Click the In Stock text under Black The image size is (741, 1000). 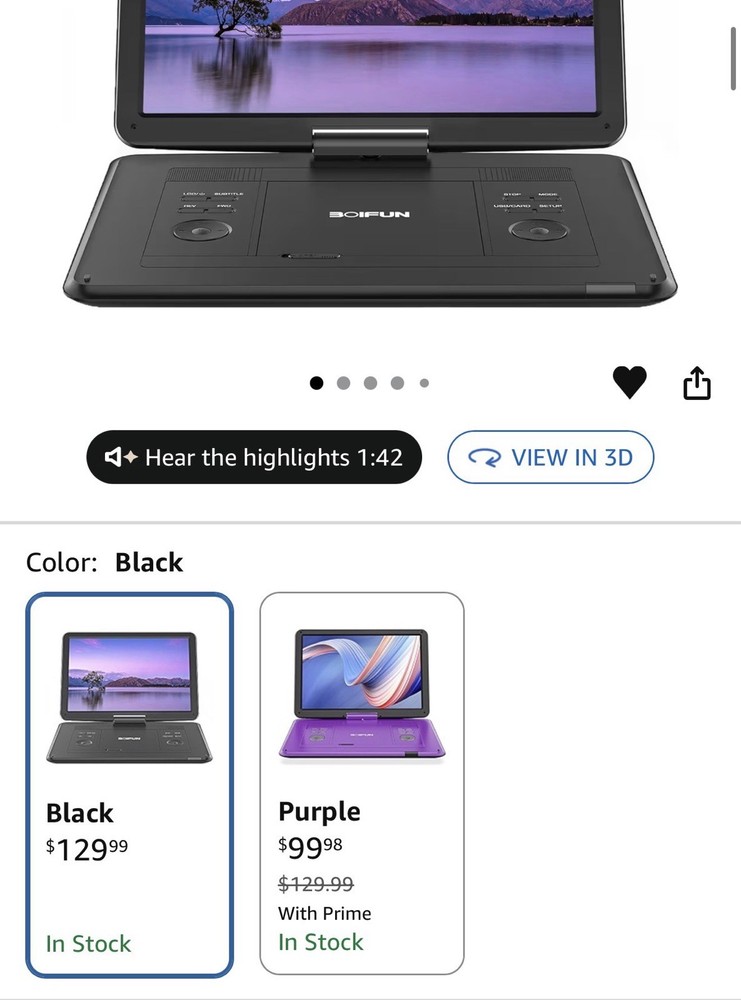click(x=86, y=943)
